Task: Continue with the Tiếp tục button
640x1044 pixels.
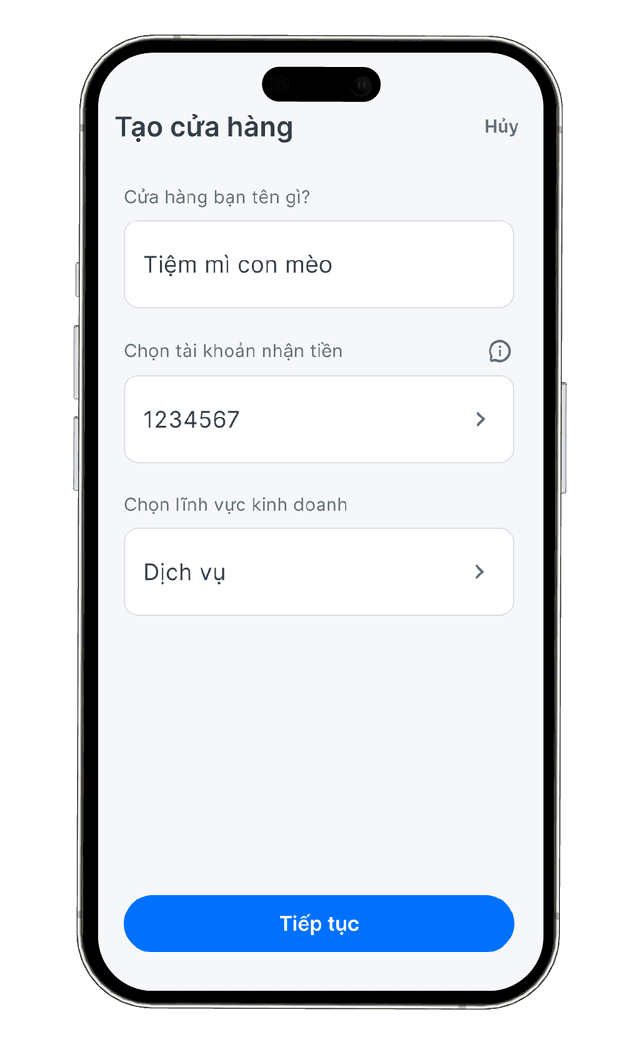Action: pos(318,923)
